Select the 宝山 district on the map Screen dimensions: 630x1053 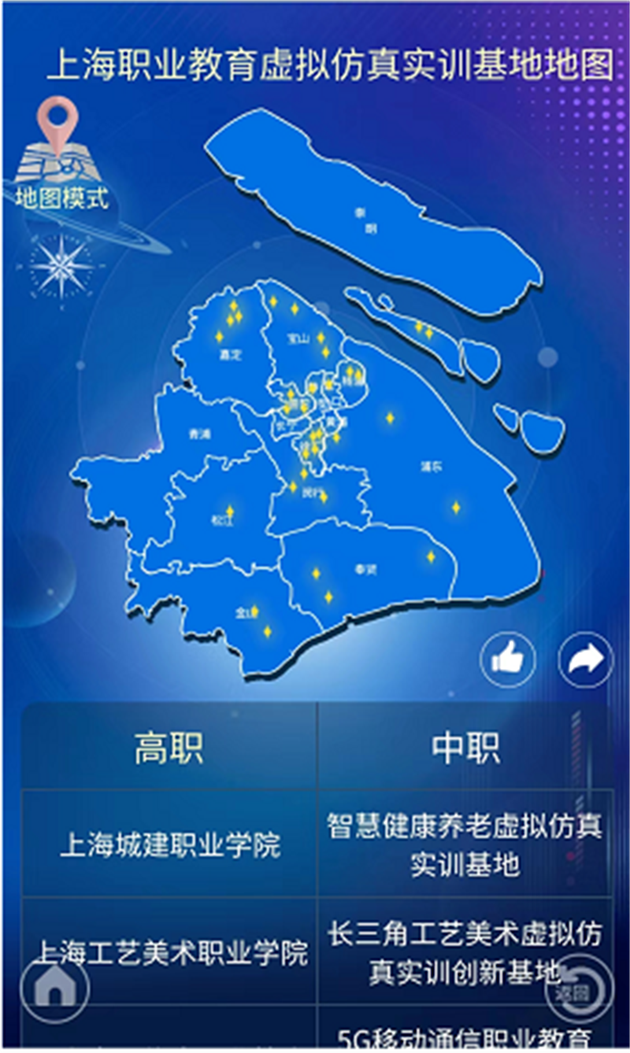(x=294, y=338)
